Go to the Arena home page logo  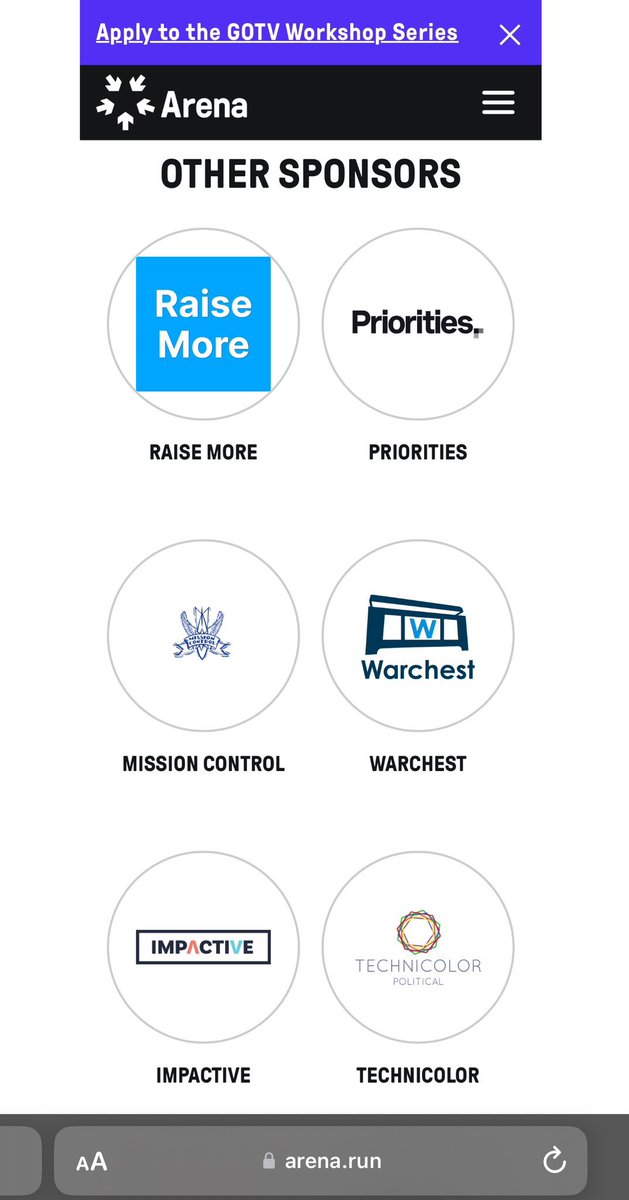(x=172, y=104)
